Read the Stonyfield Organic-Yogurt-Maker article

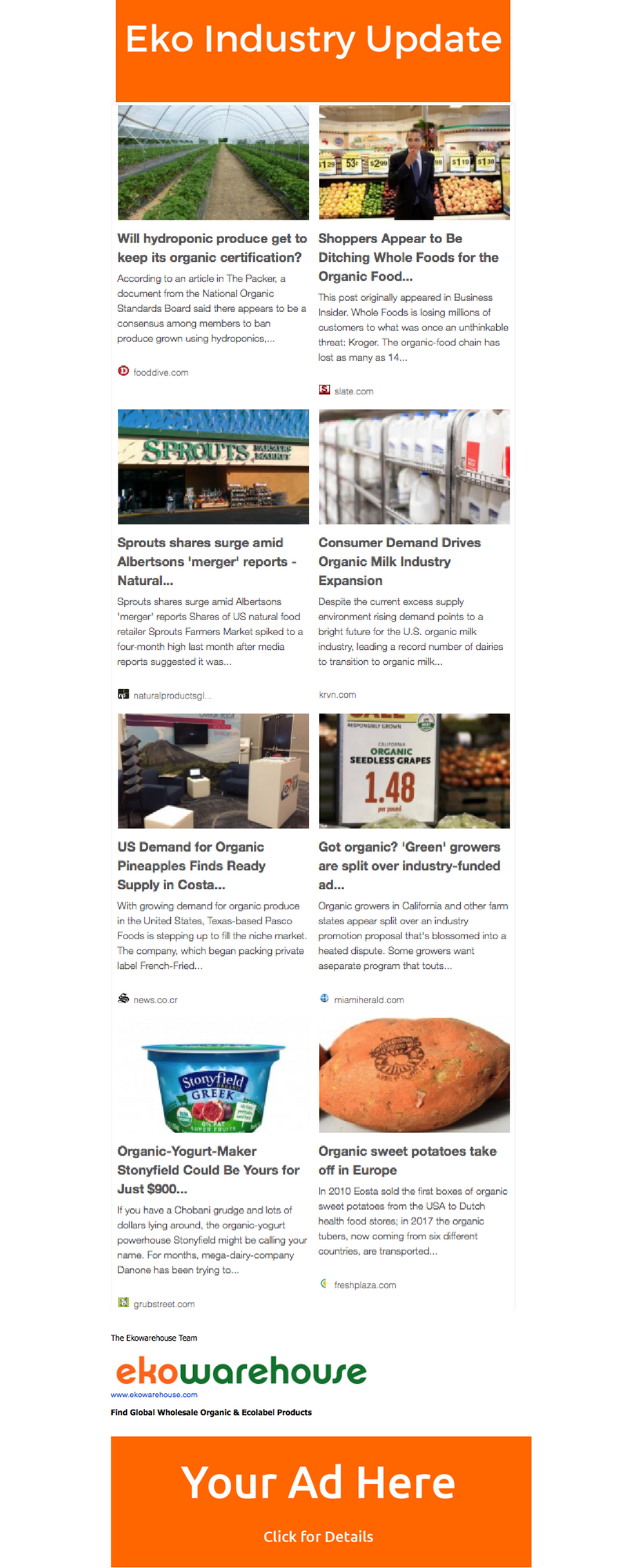point(208,1170)
